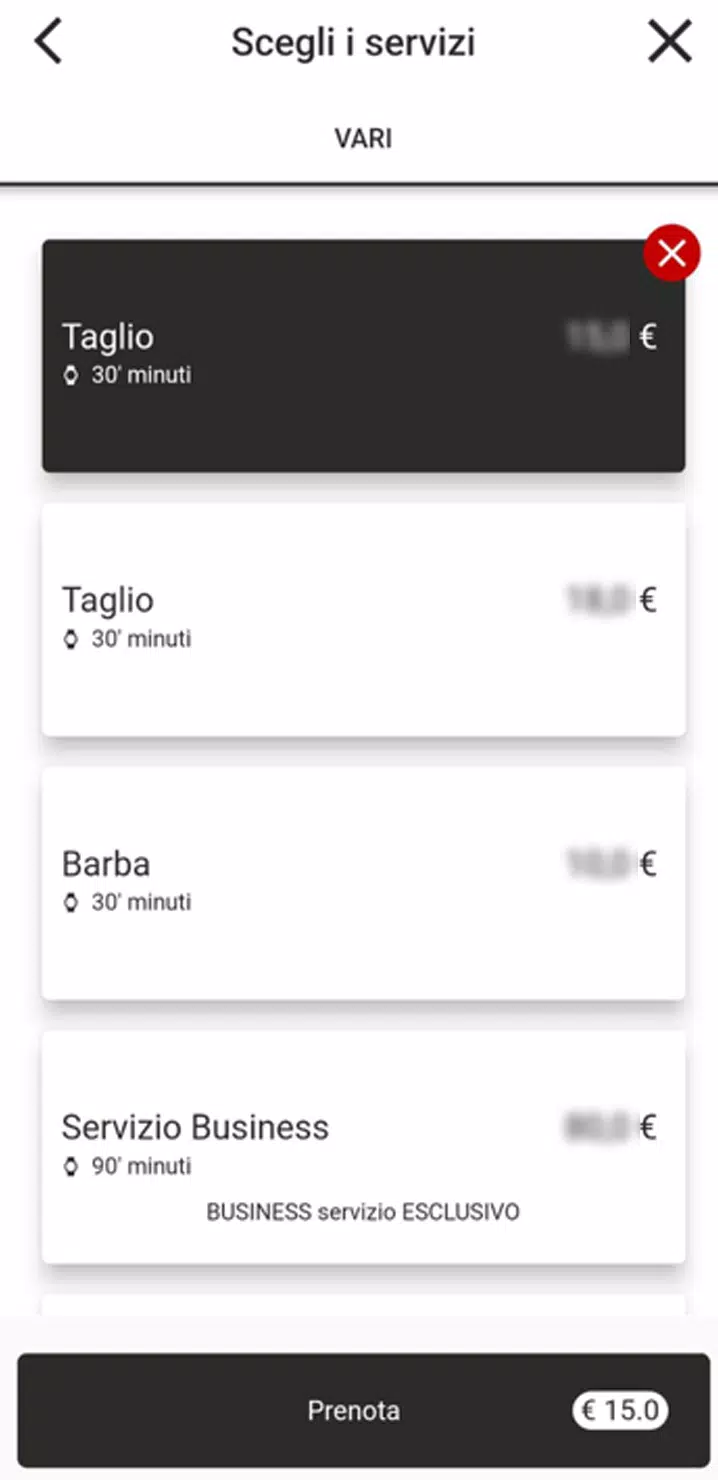This screenshot has height=1480, width=718.
Task: Remove the selected Taglio with the red X
Action: pyautogui.click(x=672, y=254)
